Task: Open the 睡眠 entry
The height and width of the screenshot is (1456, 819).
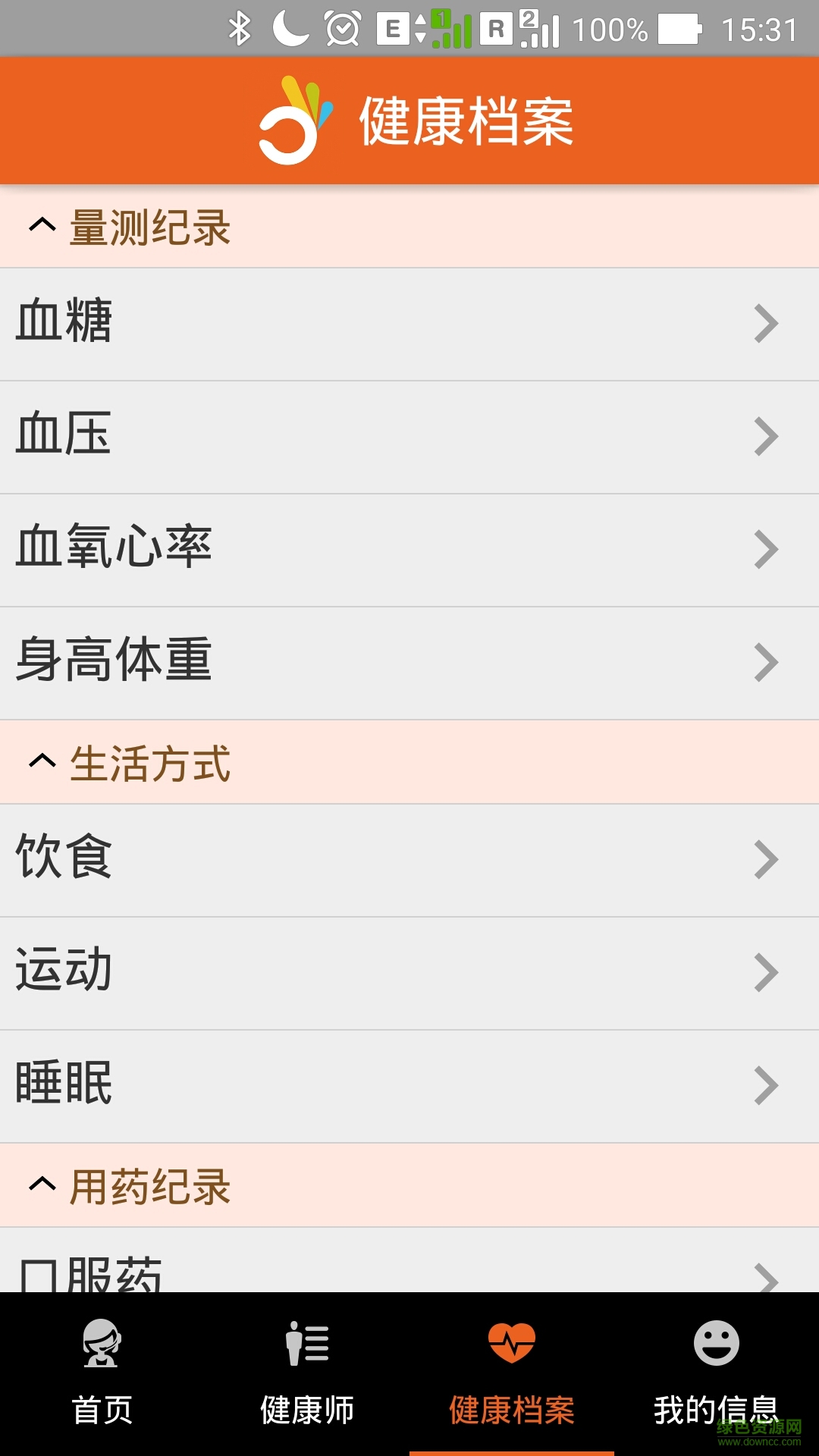Action: point(409,1086)
